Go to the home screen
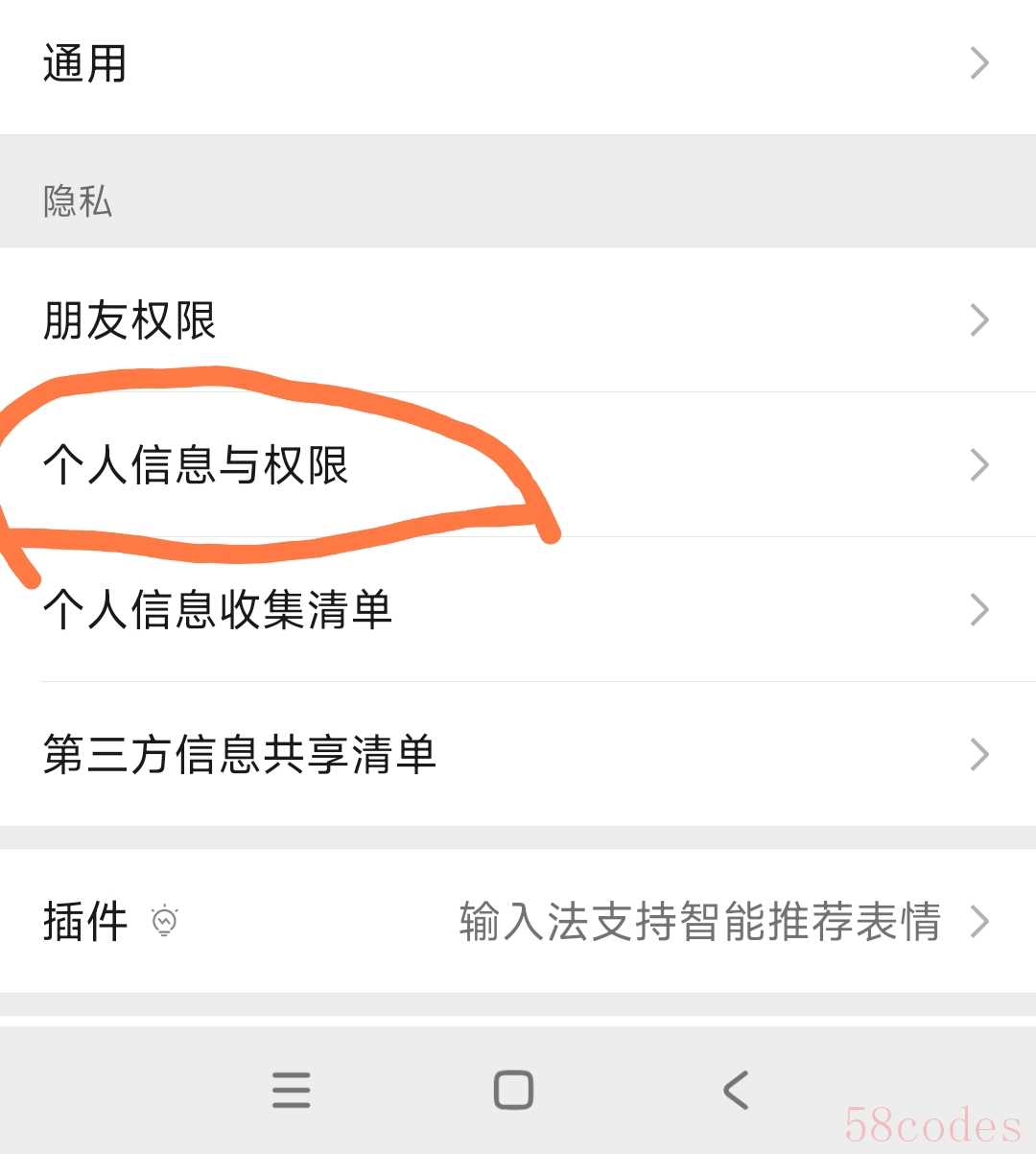Viewport: 1036px width, 1154px height. click(513, 1090)
